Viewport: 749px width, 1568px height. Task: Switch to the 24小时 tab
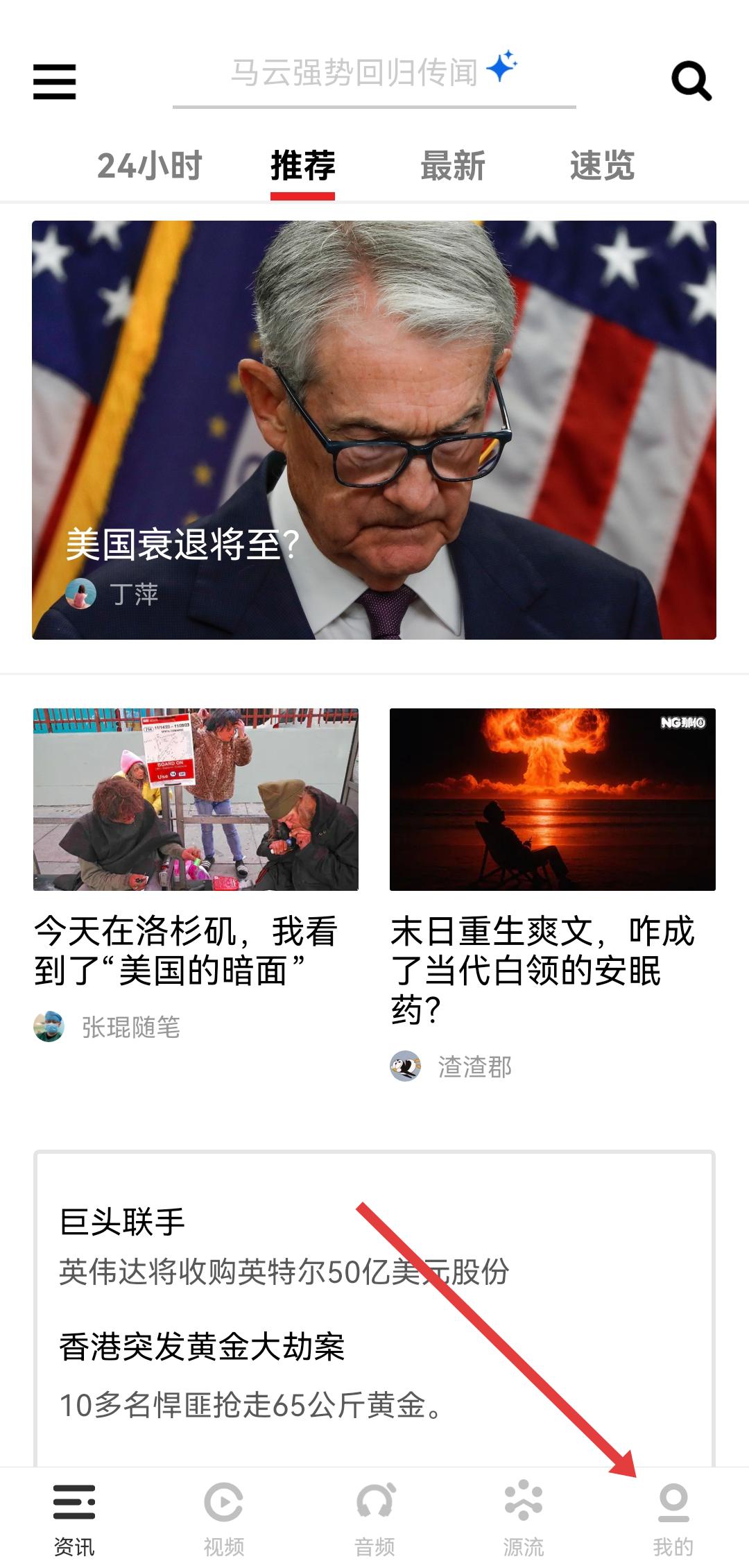pos(149,166)
